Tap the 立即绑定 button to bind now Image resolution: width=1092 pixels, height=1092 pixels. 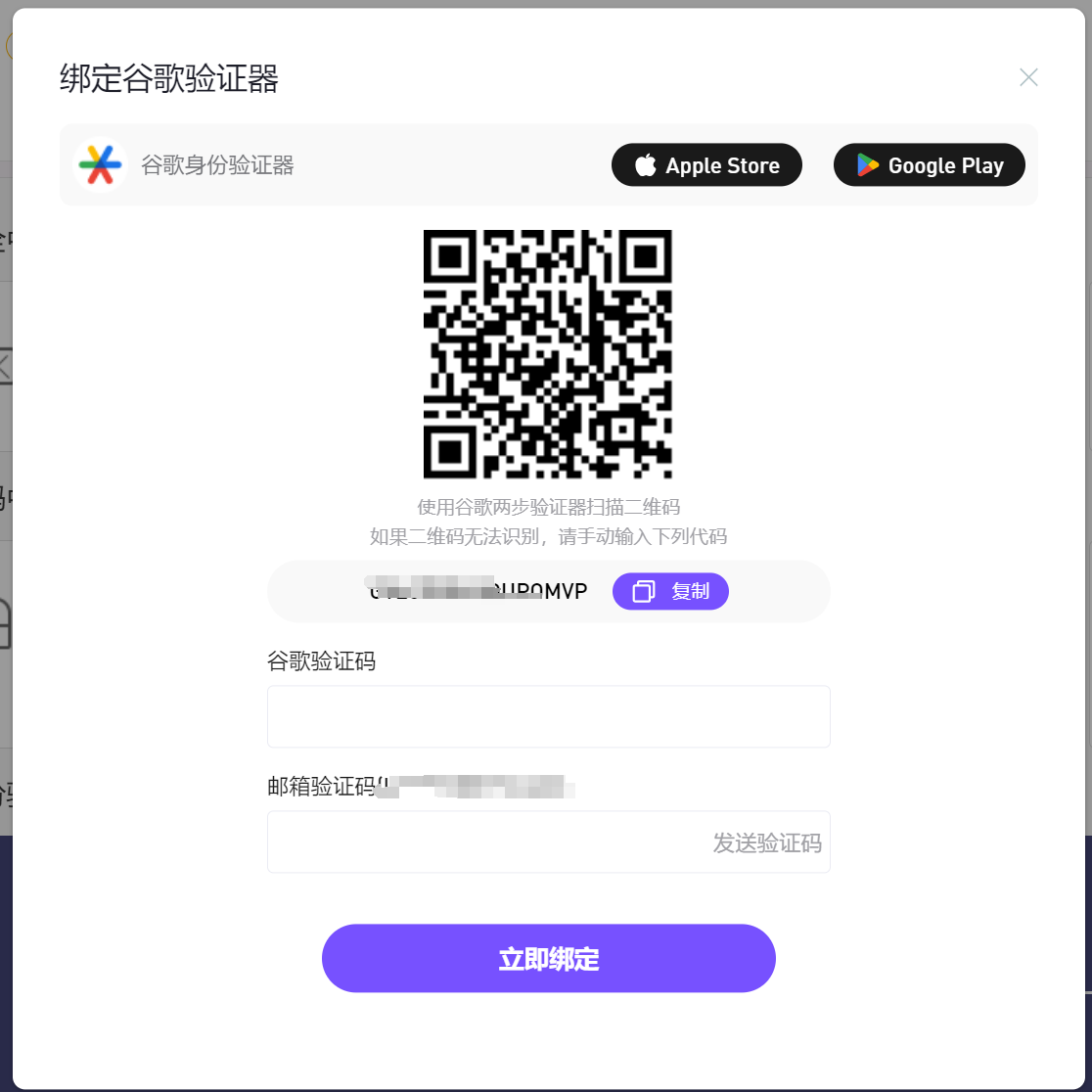point(548,958)
